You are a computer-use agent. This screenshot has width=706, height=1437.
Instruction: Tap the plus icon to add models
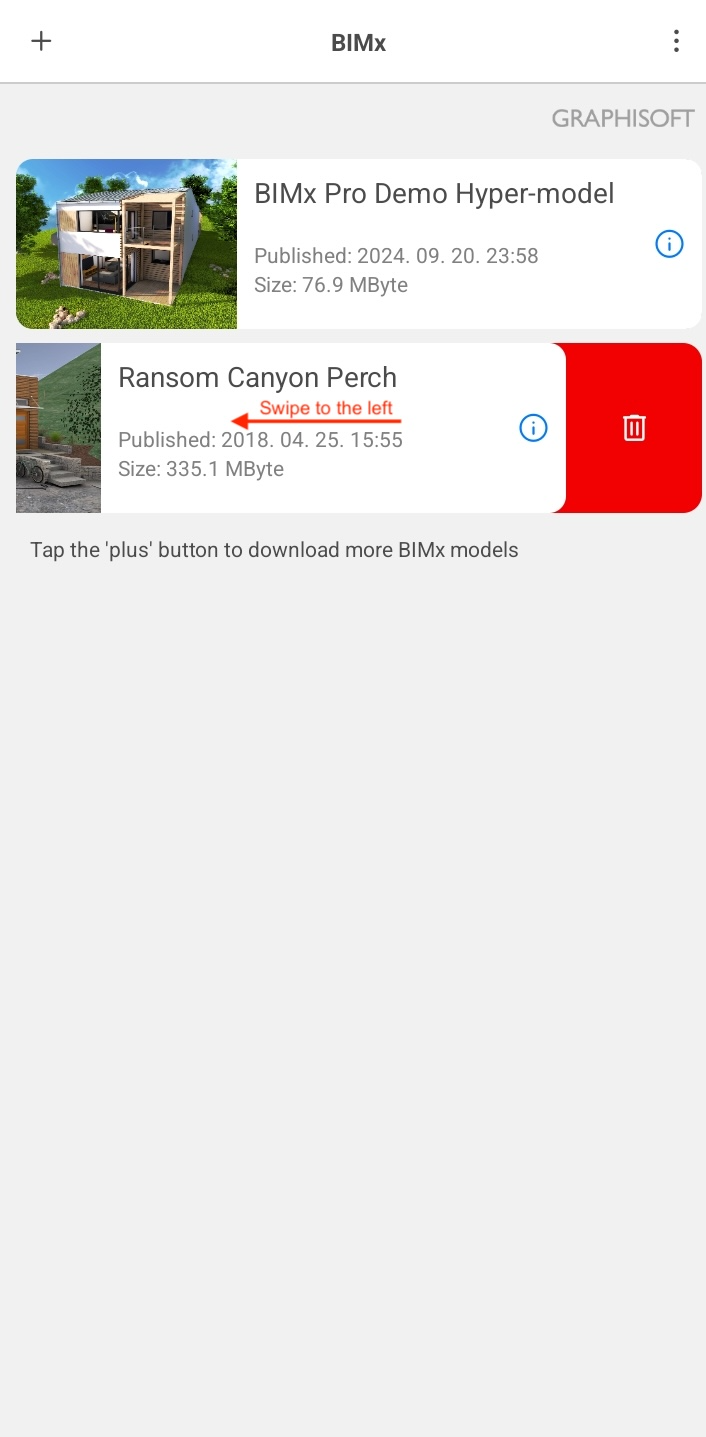[x=41, y=41]
